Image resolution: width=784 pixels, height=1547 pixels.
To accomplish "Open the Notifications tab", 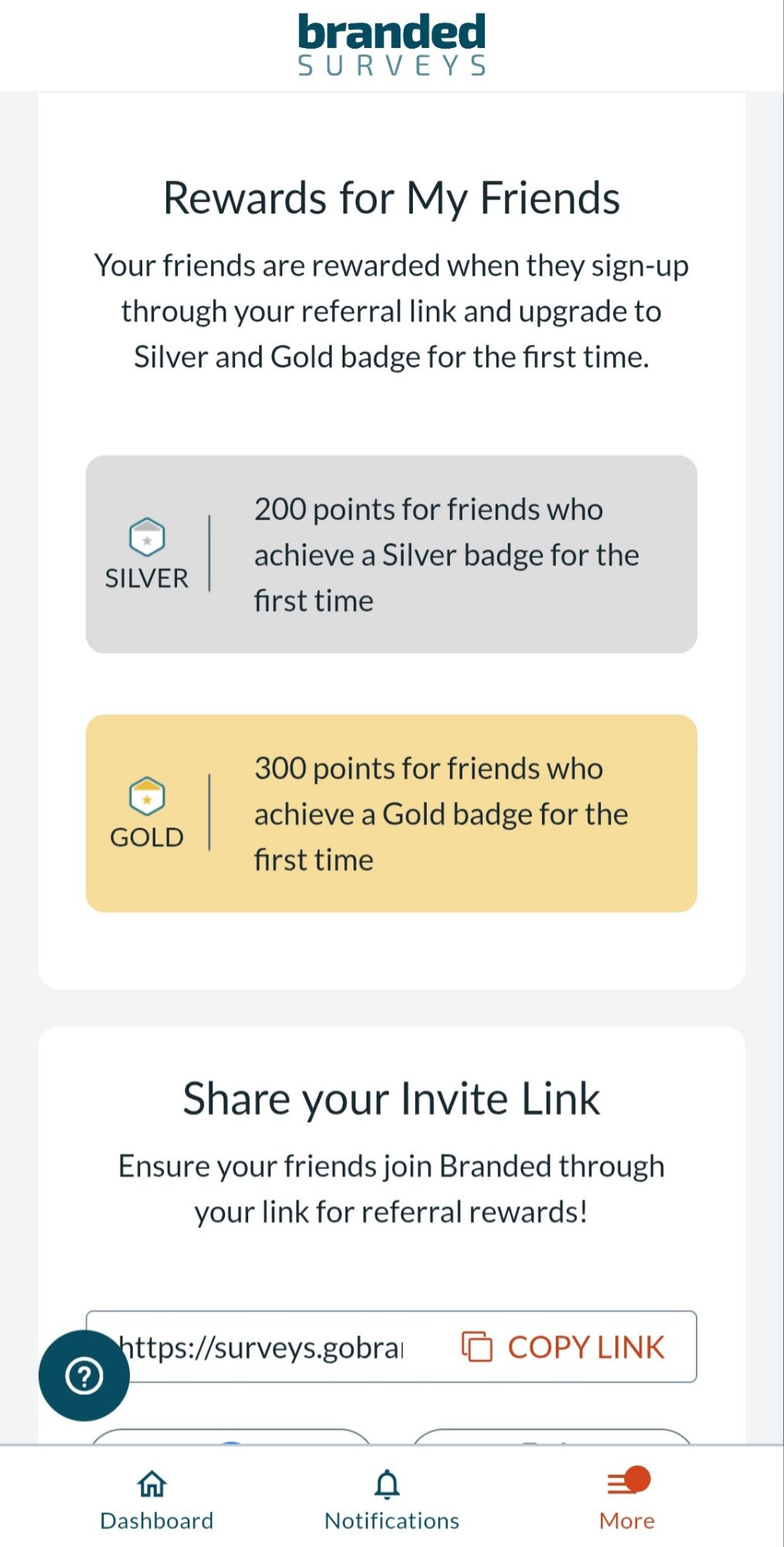I will click(x=391, y=1500).
